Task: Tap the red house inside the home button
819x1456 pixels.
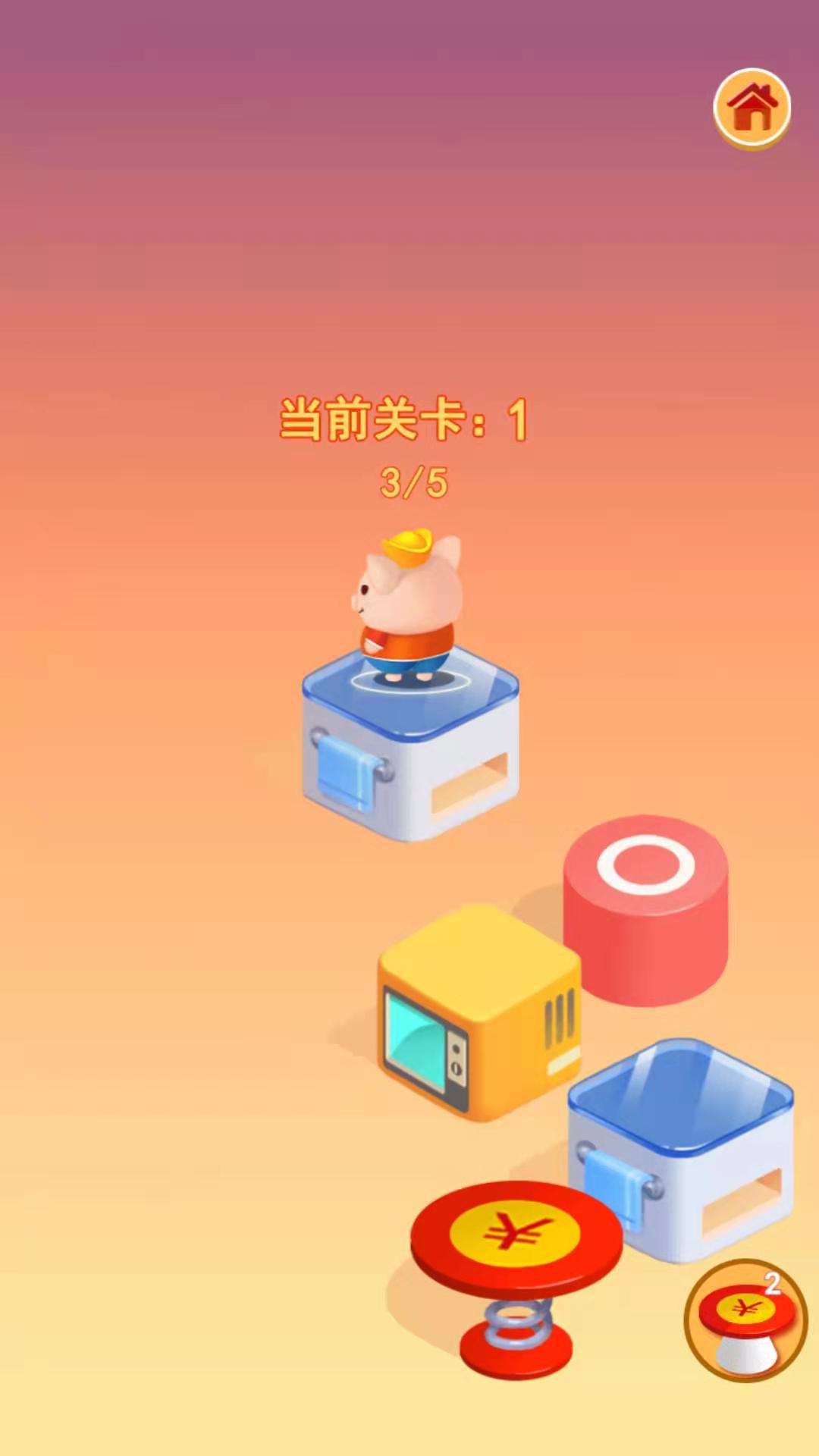Action: (x=751, y=108)
